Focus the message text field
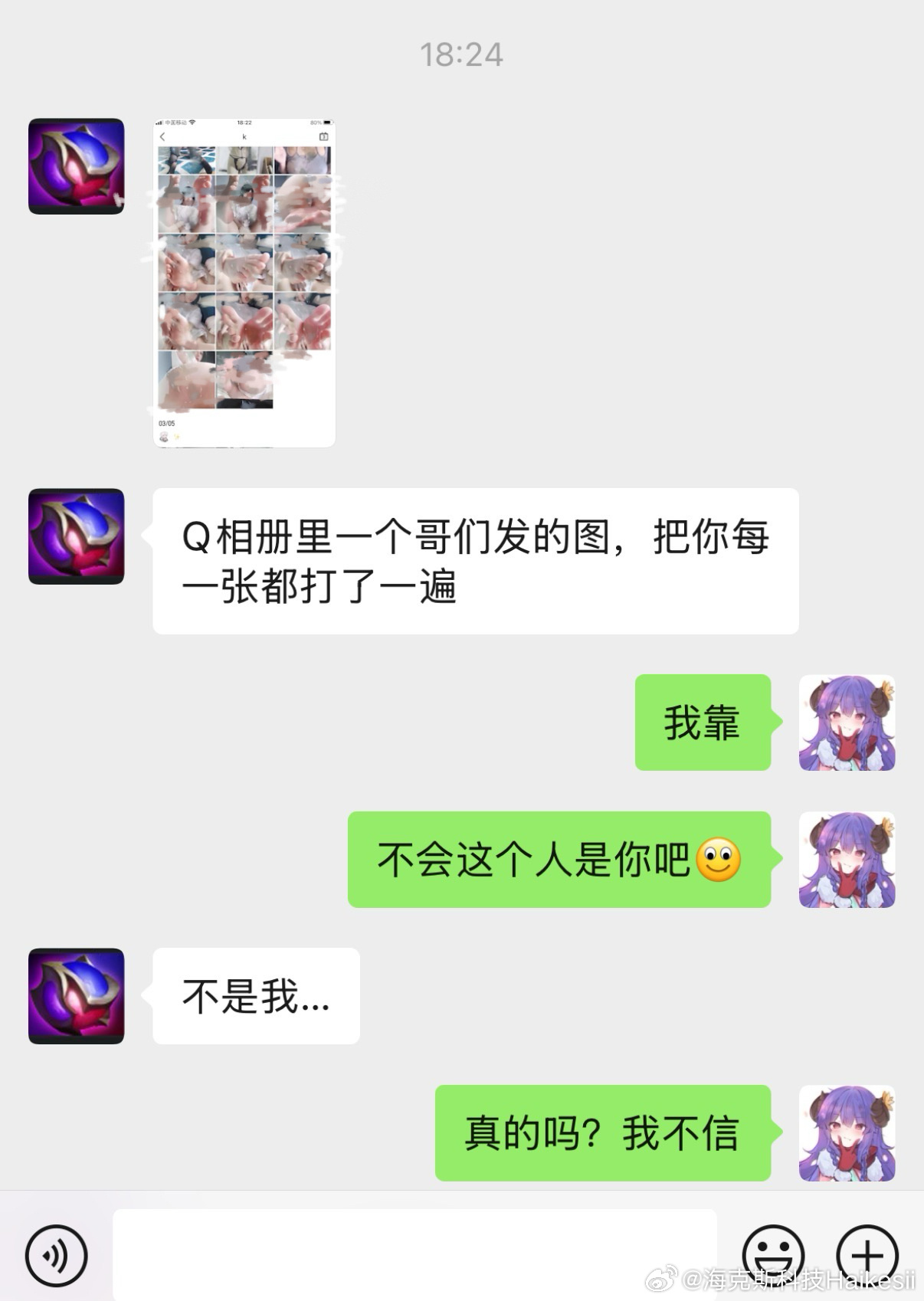The image size is (924, 1301). [414, 1254]
